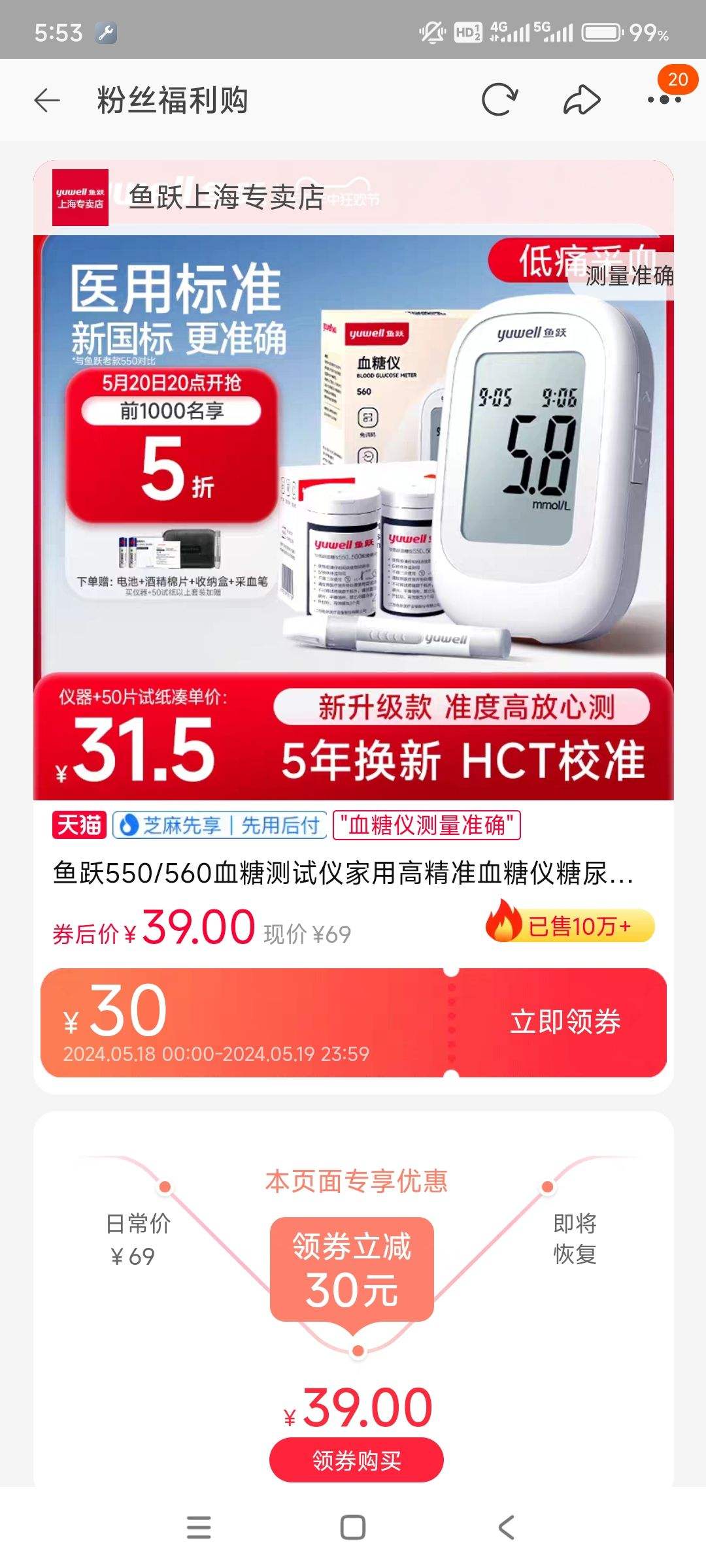This screenshot has width=706, height=1568.
Task: Share this product via the share arrow icon
Action: click(580, 99)
